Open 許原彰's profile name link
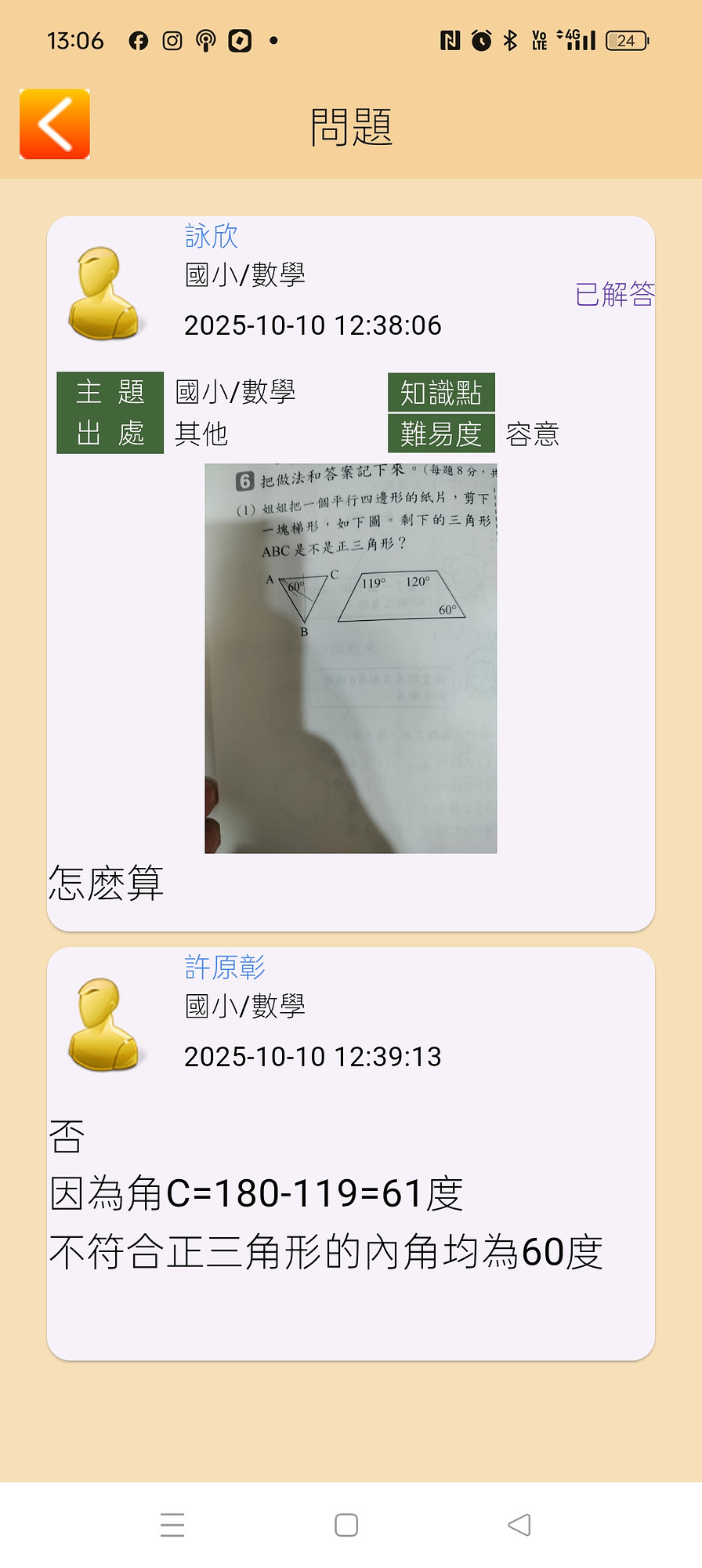Image resolution: width=702 pixels, height=1568 pixels. click(225, 967)
